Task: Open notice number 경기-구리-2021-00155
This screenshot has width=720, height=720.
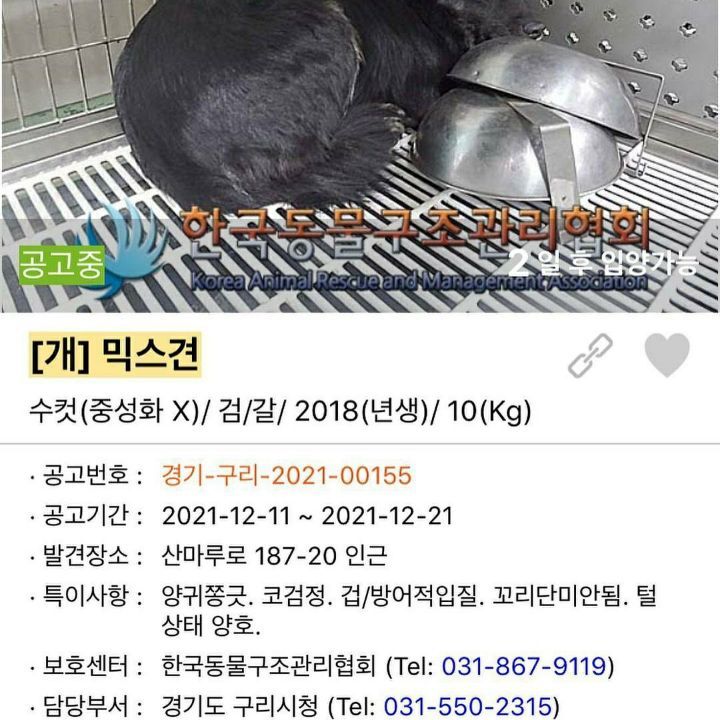Action: tap(287, 475)
